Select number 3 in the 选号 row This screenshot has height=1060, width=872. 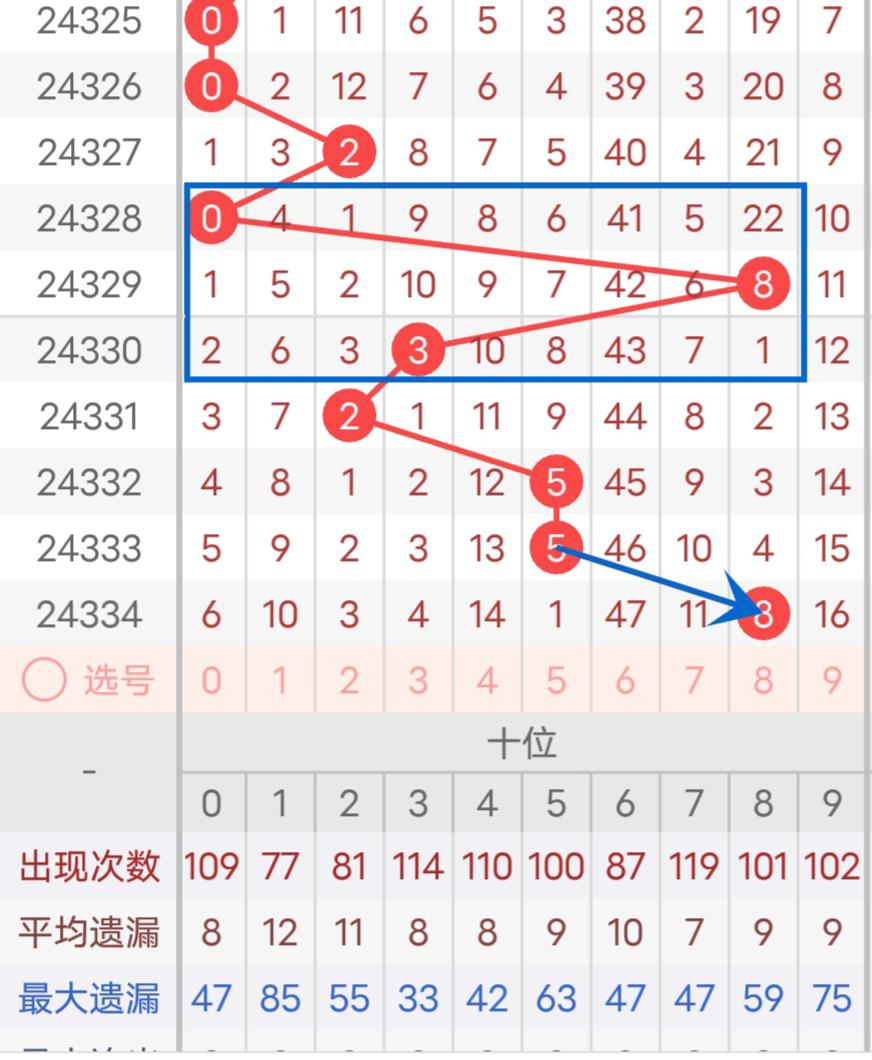[x=418, y=681]
